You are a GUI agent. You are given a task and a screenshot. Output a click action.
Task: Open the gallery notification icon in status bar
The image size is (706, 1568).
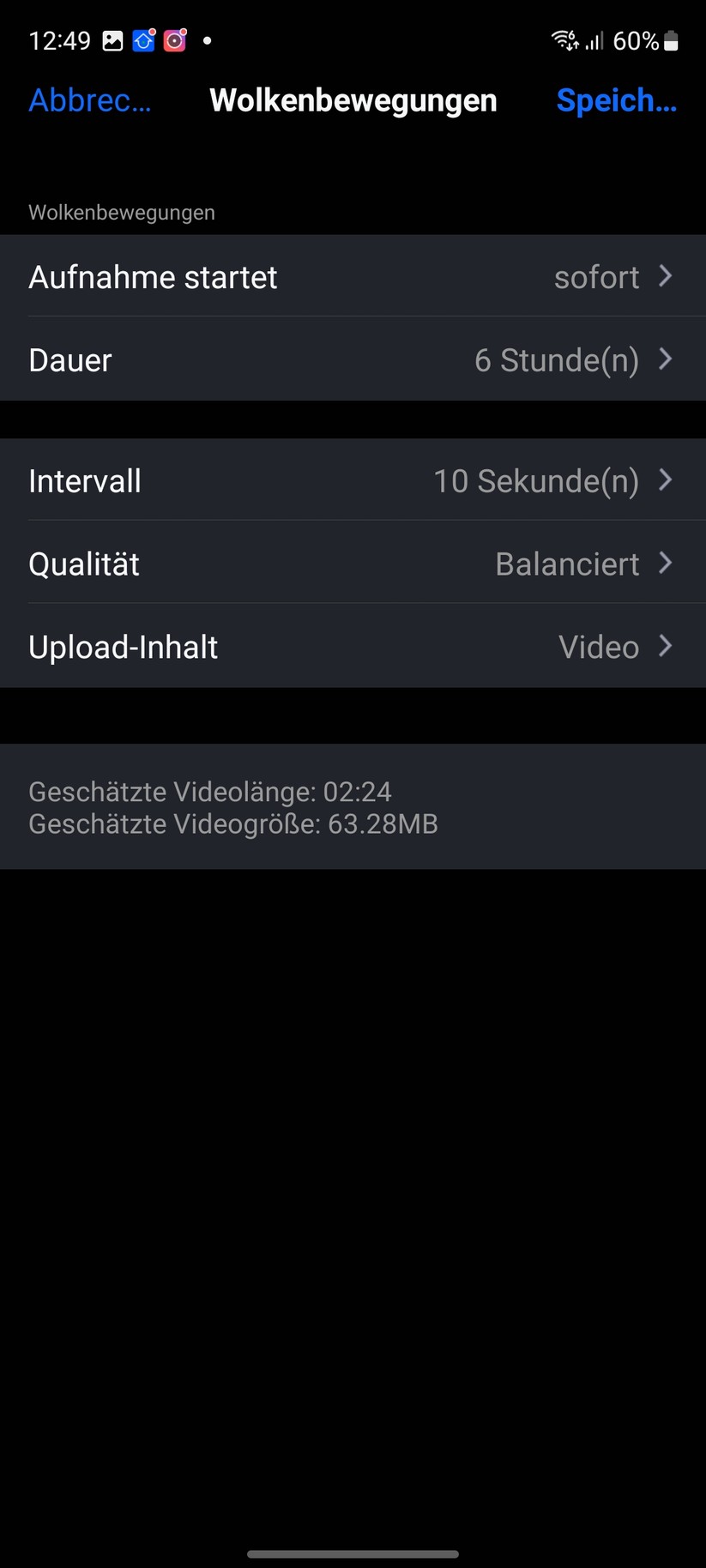[114, 39]
